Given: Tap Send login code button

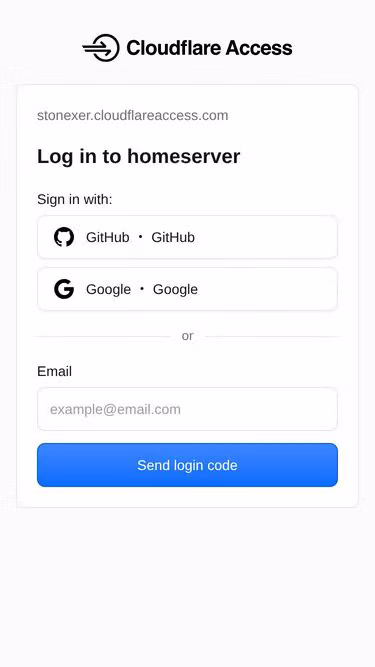Looking at the screenshot, I should click(x=187, y=465).
